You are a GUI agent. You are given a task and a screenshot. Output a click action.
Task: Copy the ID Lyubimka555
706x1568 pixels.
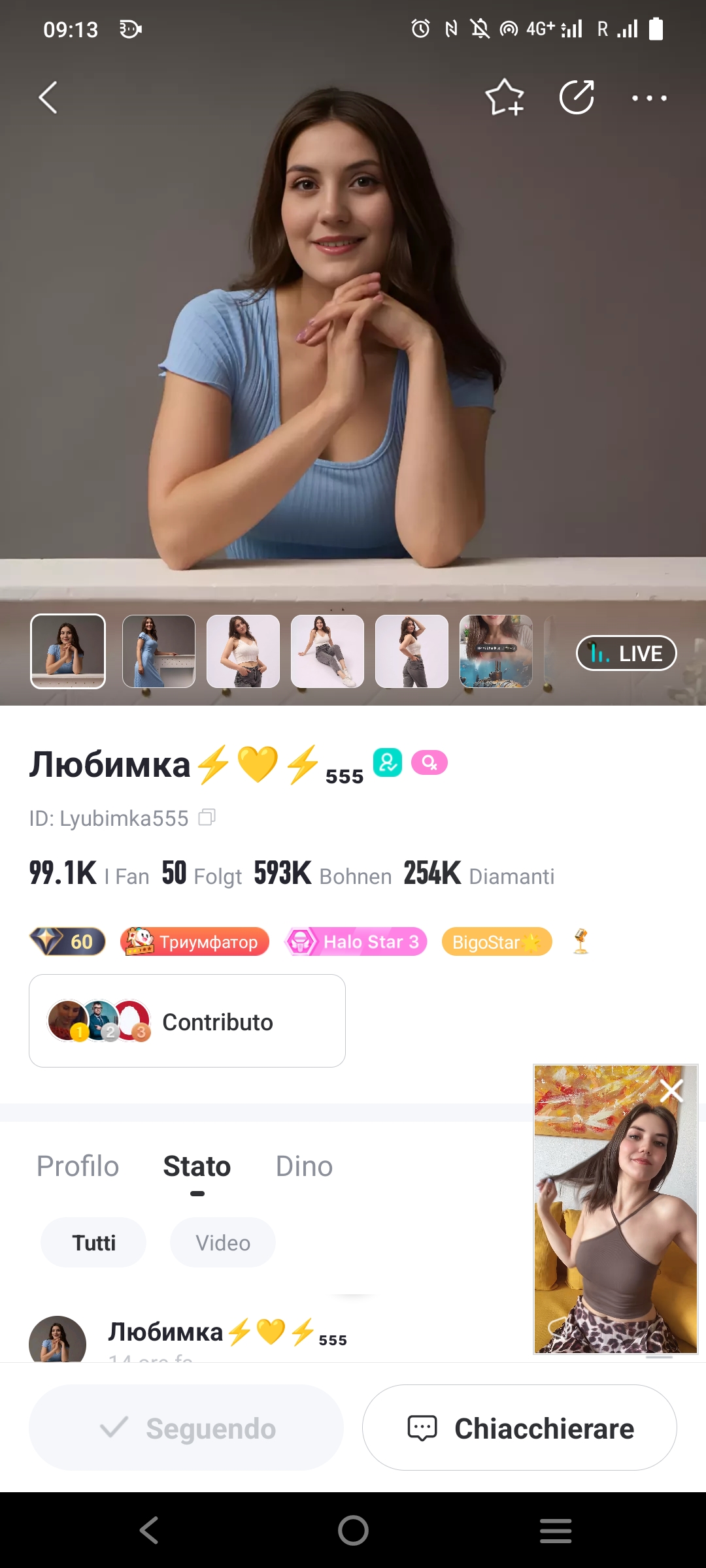coord(207,817)
